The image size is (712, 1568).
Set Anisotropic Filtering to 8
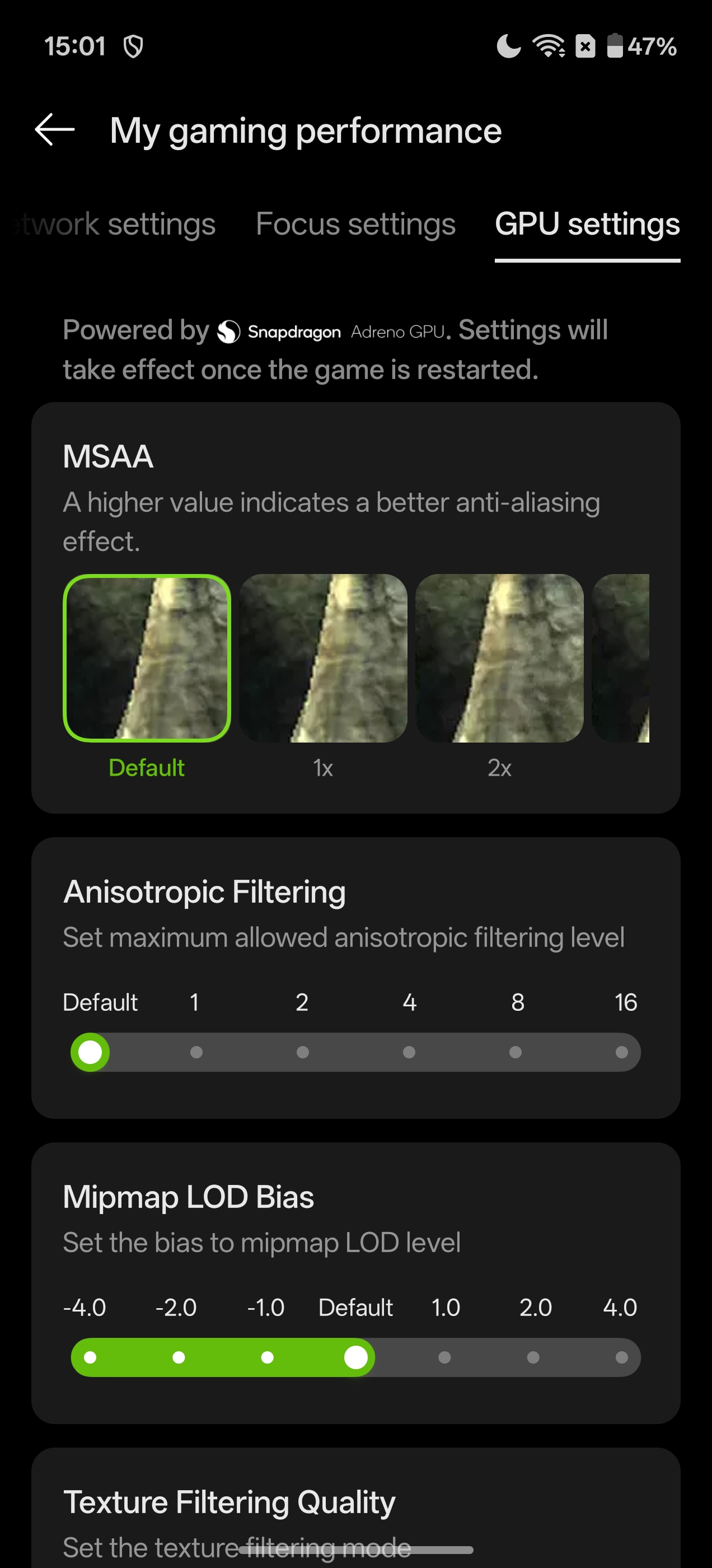click(x=516, y=1052)
